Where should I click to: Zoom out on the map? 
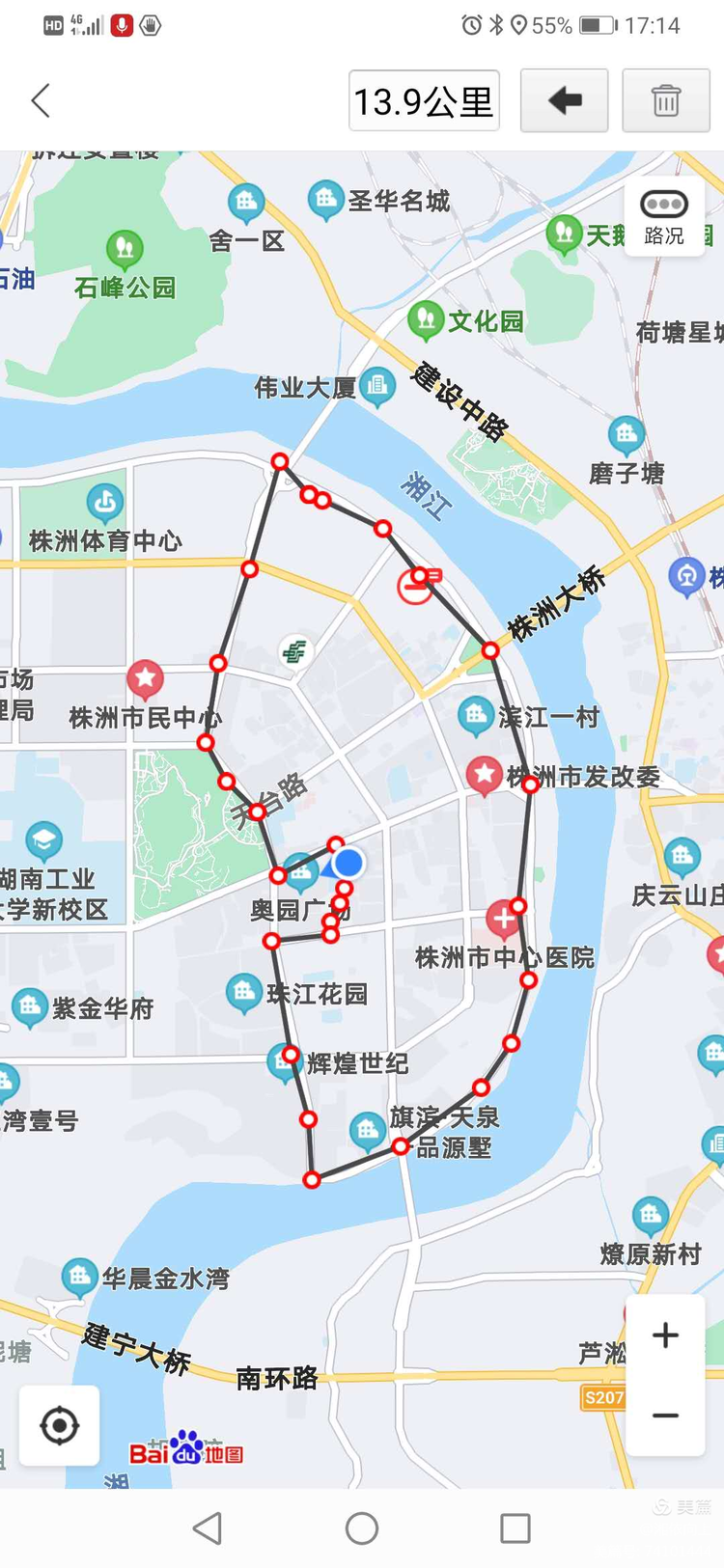coord(665,1416)
